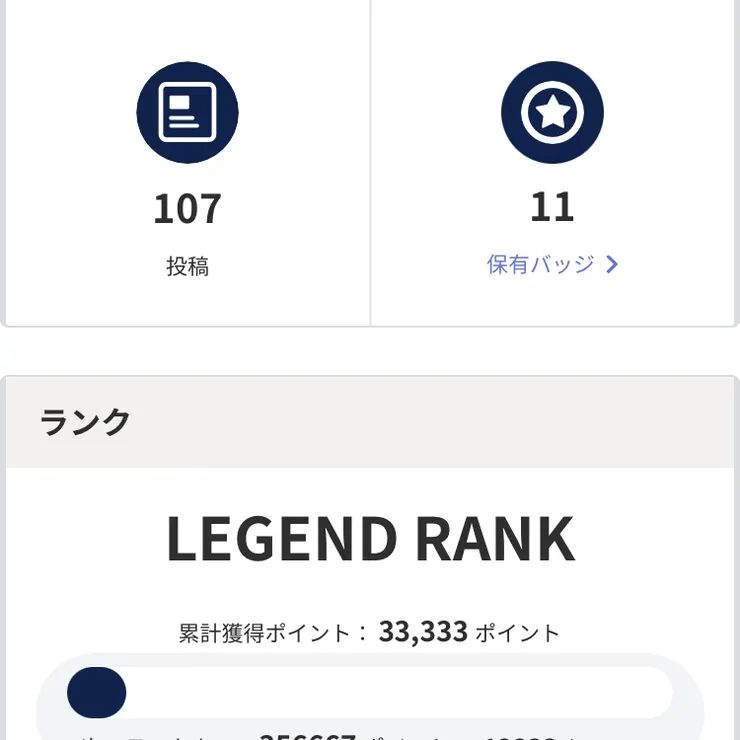This screenshot has height=740, width=740.
Task: Open the 保有バッジ badges link
Action: tap(552, 264)
